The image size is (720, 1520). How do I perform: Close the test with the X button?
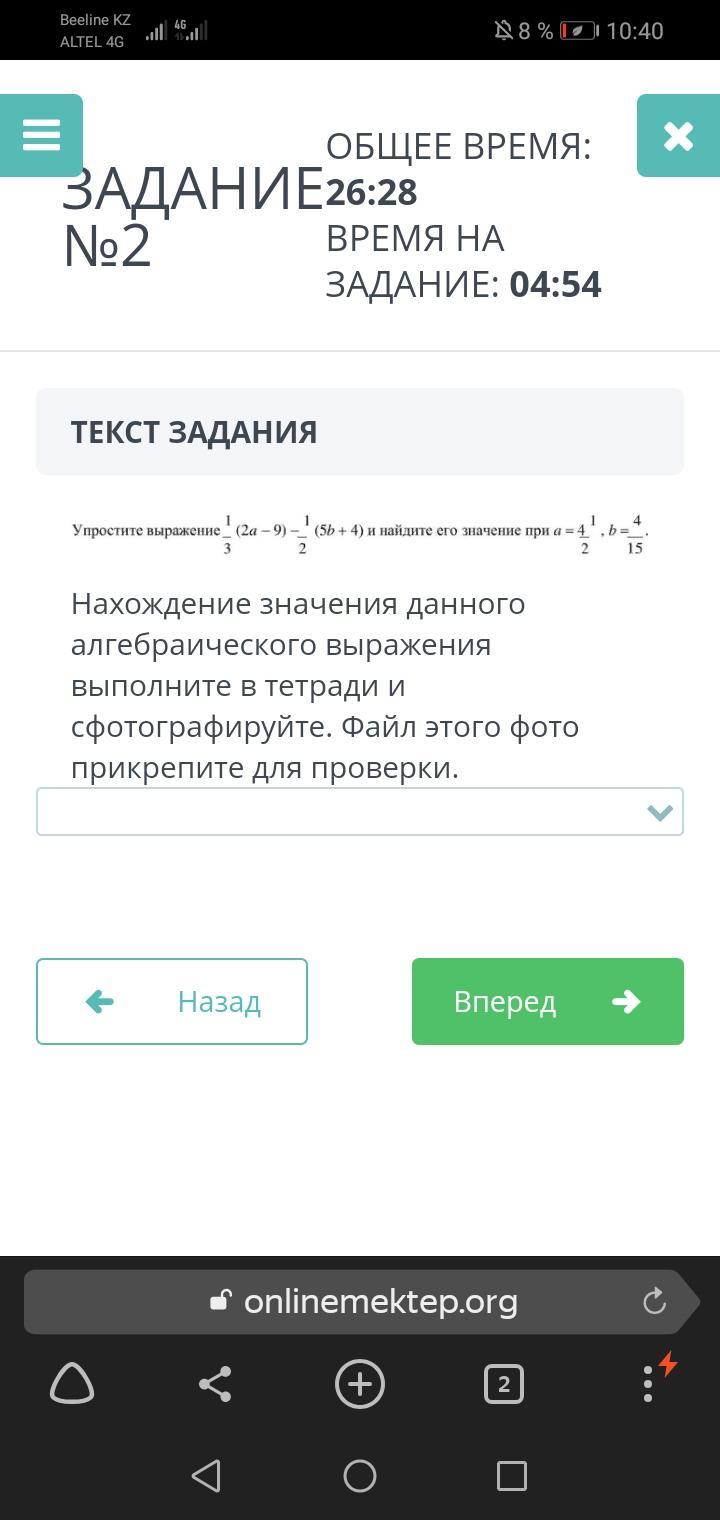coord(678,136)
